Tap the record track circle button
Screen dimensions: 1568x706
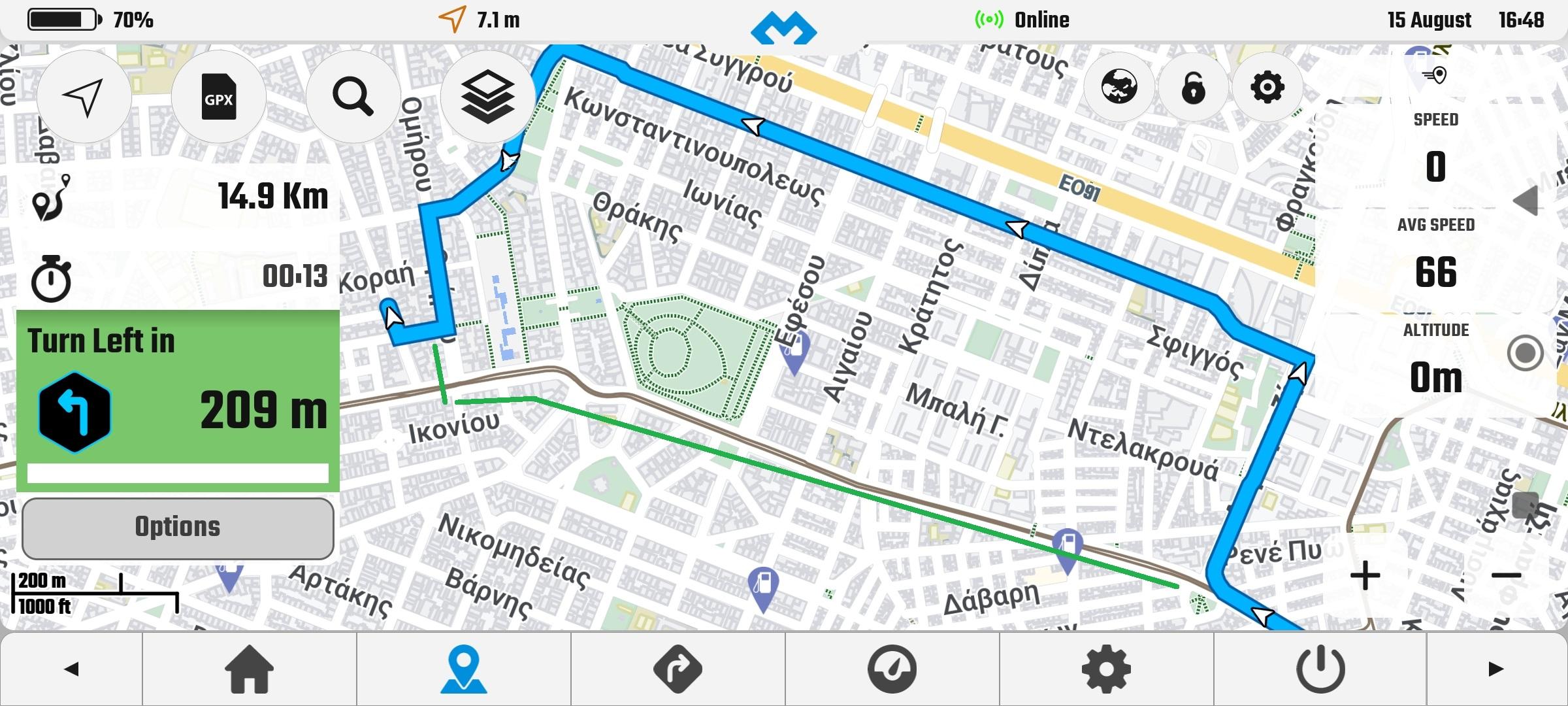1525,353
